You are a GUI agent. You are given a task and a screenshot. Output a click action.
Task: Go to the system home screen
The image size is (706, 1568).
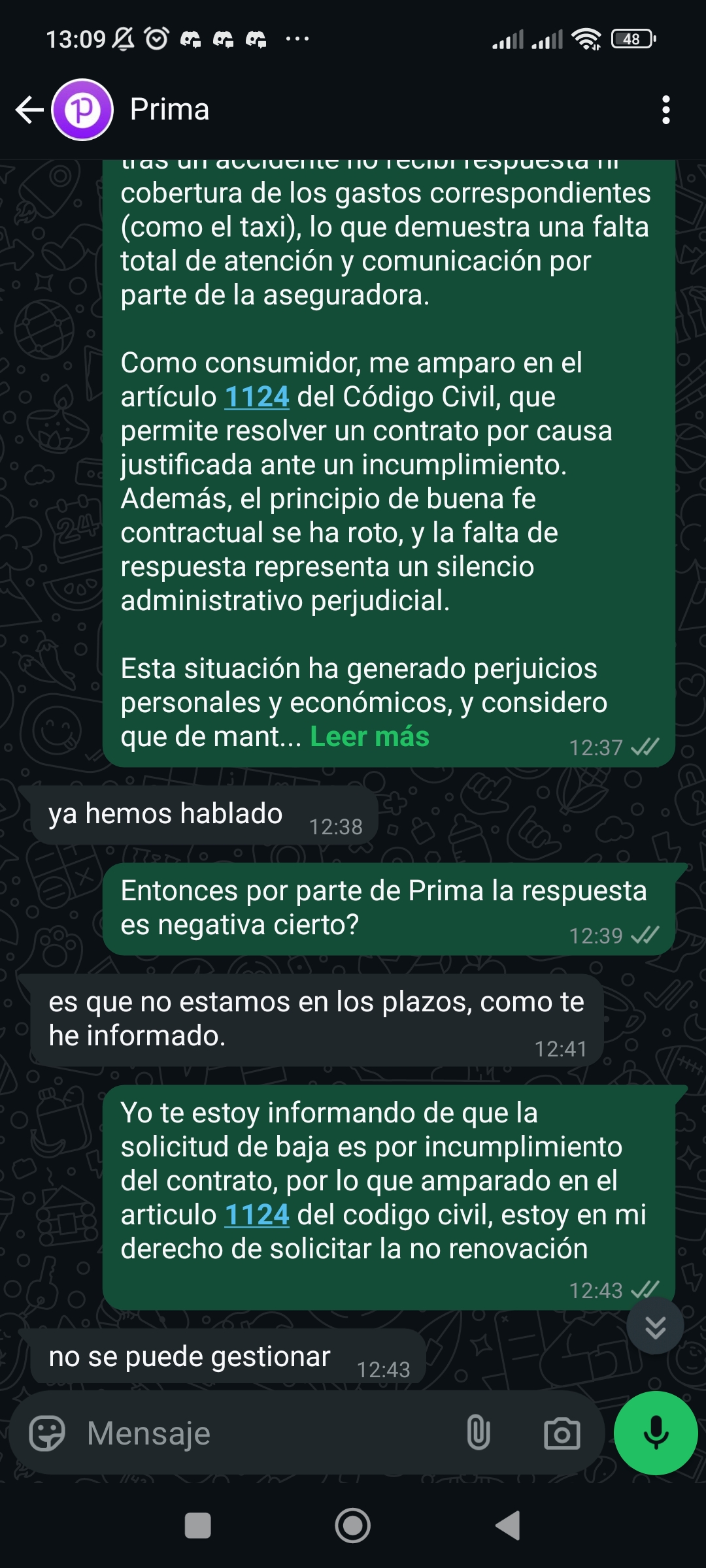(353, 1526)
